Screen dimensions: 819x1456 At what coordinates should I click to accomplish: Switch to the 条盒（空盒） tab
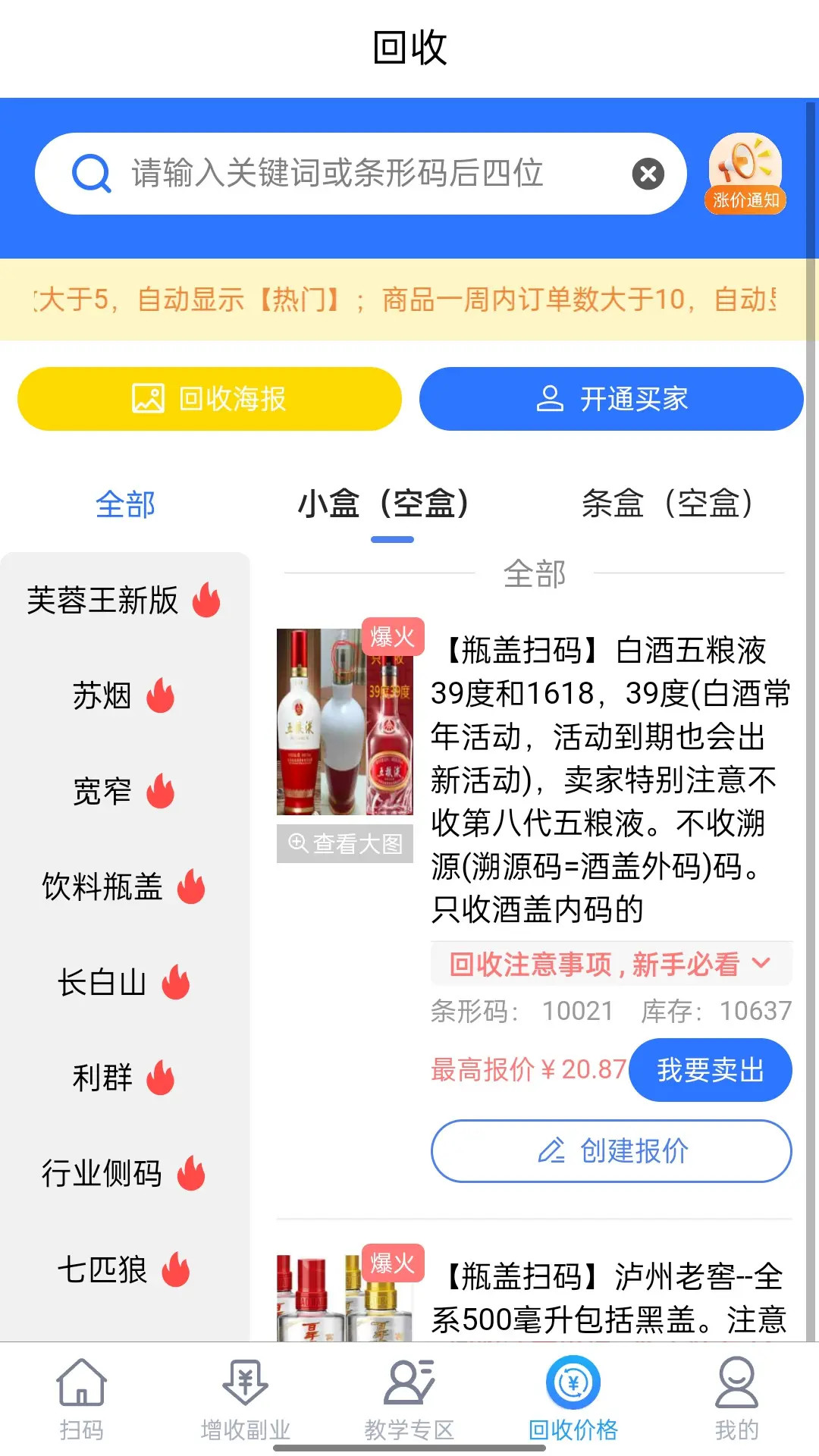[667, 504]
